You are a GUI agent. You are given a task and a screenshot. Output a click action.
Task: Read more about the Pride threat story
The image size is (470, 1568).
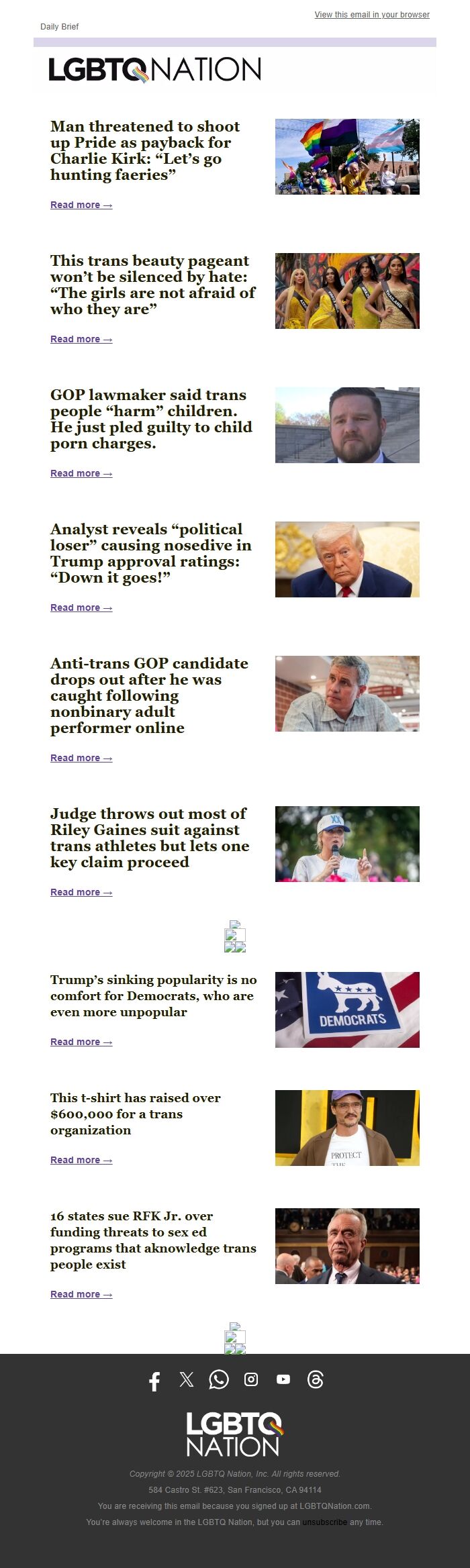81,205
